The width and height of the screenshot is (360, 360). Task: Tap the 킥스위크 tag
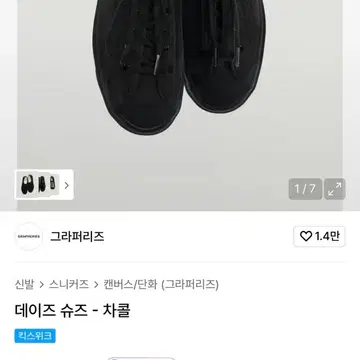[x=35, y=336]
